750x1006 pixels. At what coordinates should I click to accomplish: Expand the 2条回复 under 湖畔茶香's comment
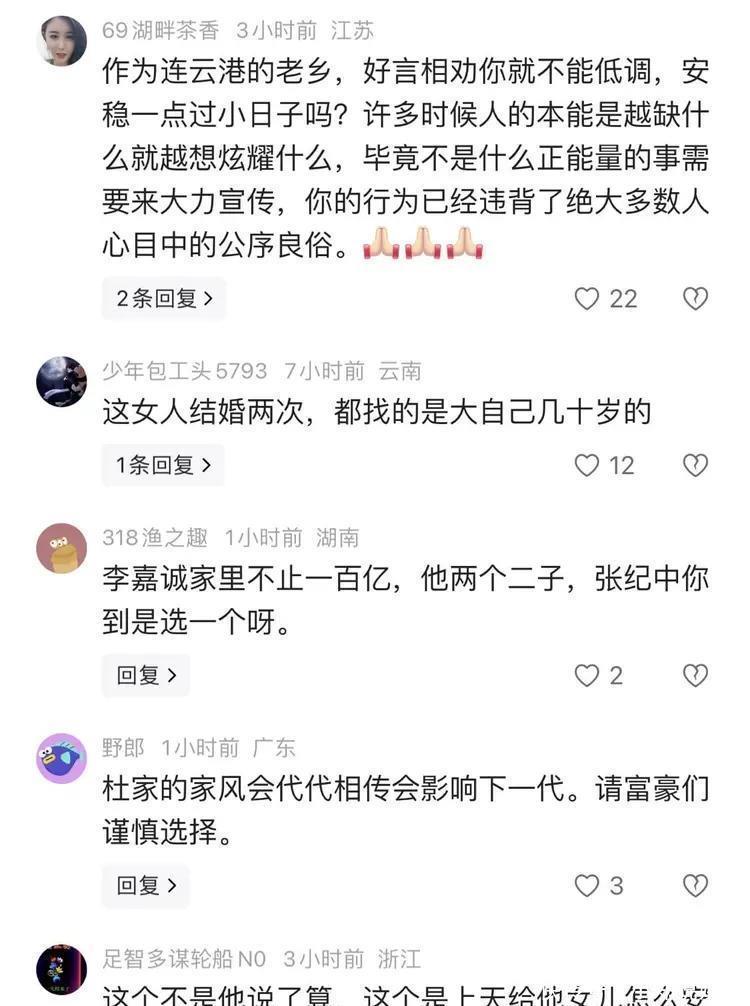click(163, 298)
